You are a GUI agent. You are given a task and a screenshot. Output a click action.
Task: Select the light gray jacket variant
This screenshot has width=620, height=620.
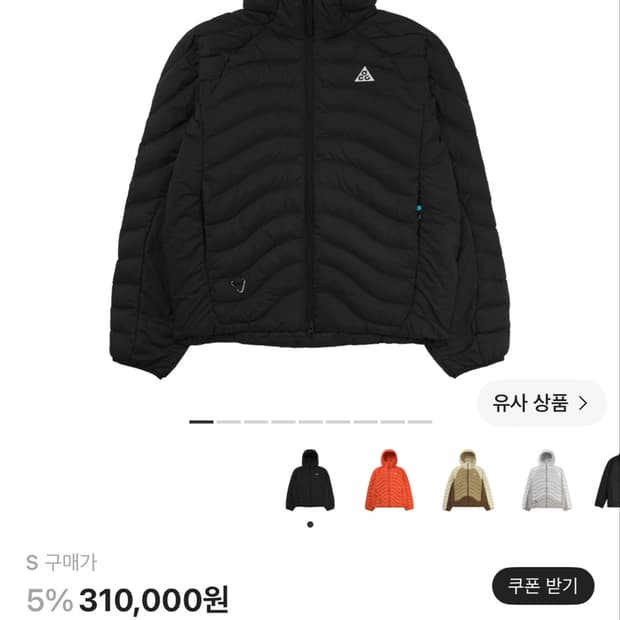[x=546, y=480]
